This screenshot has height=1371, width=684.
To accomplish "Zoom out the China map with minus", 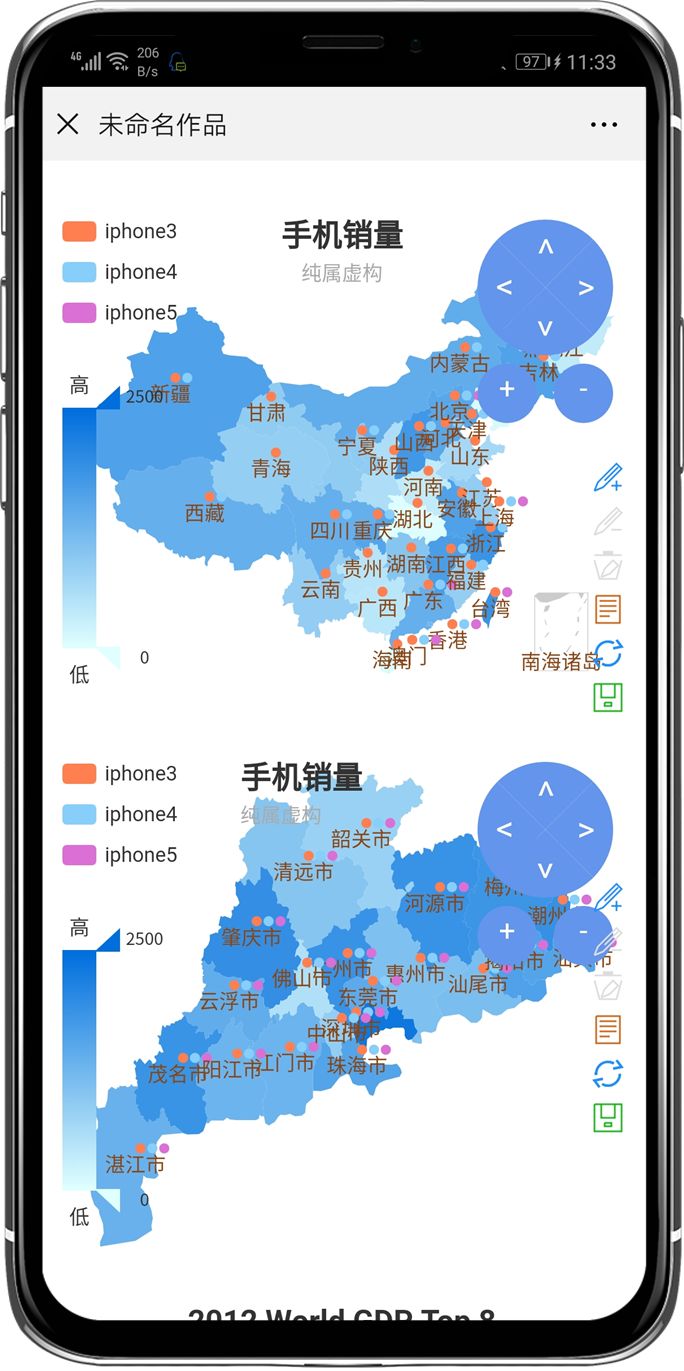I will point(583,388).
